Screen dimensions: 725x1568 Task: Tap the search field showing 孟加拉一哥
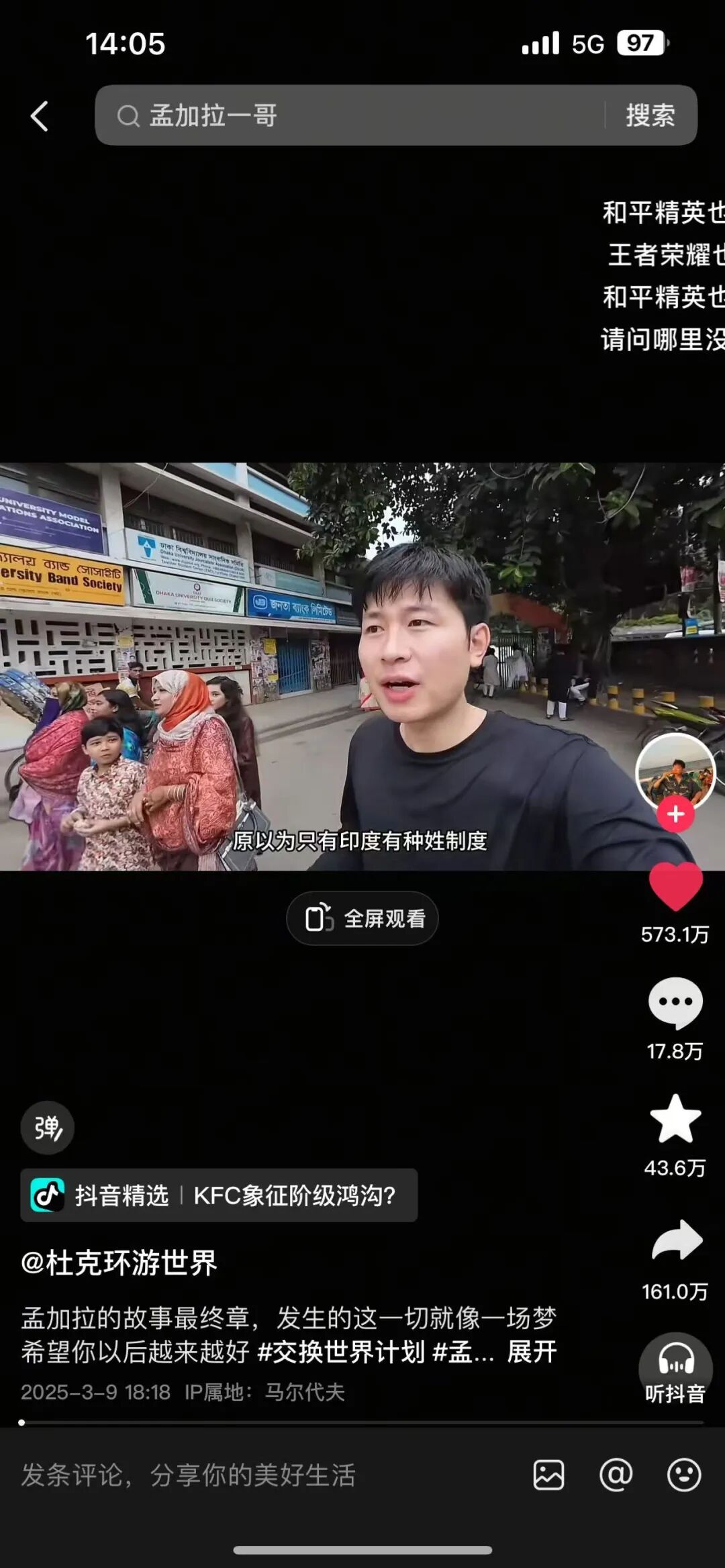[x=349, y=115]
